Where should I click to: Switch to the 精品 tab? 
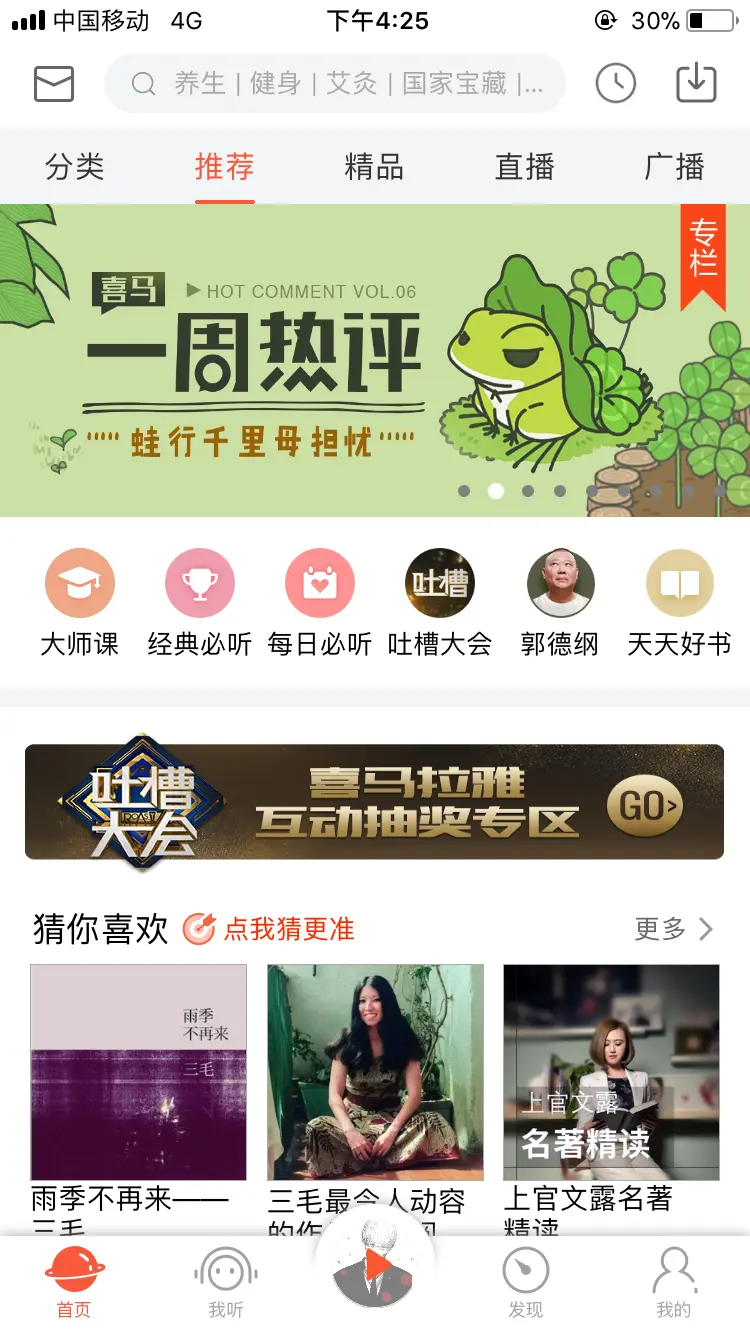374,167
